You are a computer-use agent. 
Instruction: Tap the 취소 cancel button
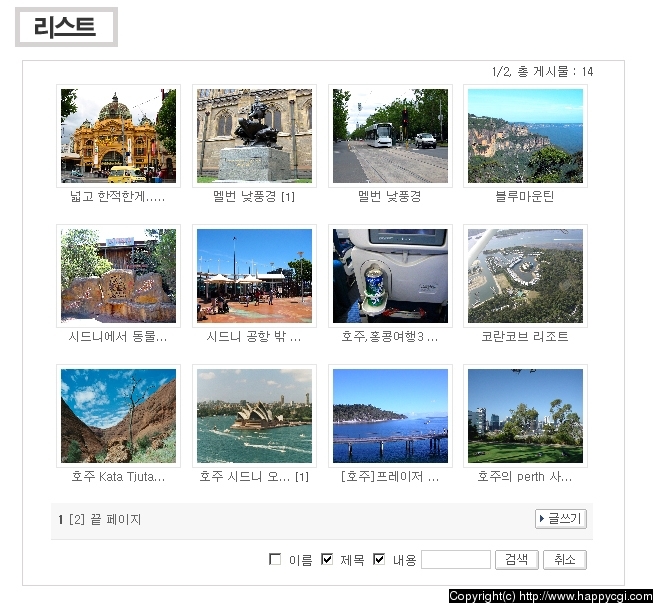(565, 560)
